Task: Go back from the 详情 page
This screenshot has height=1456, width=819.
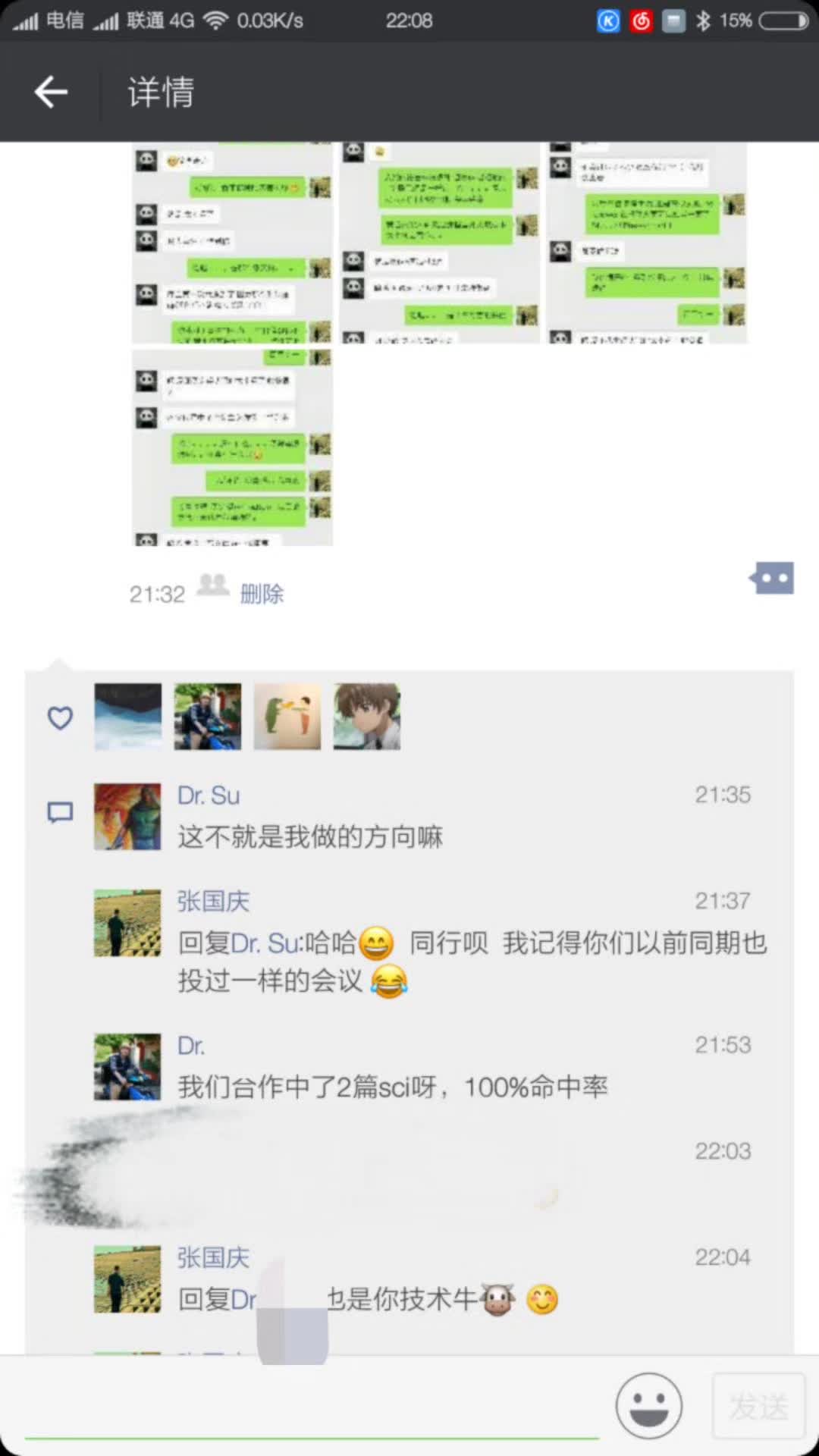Action: (52, 93)
